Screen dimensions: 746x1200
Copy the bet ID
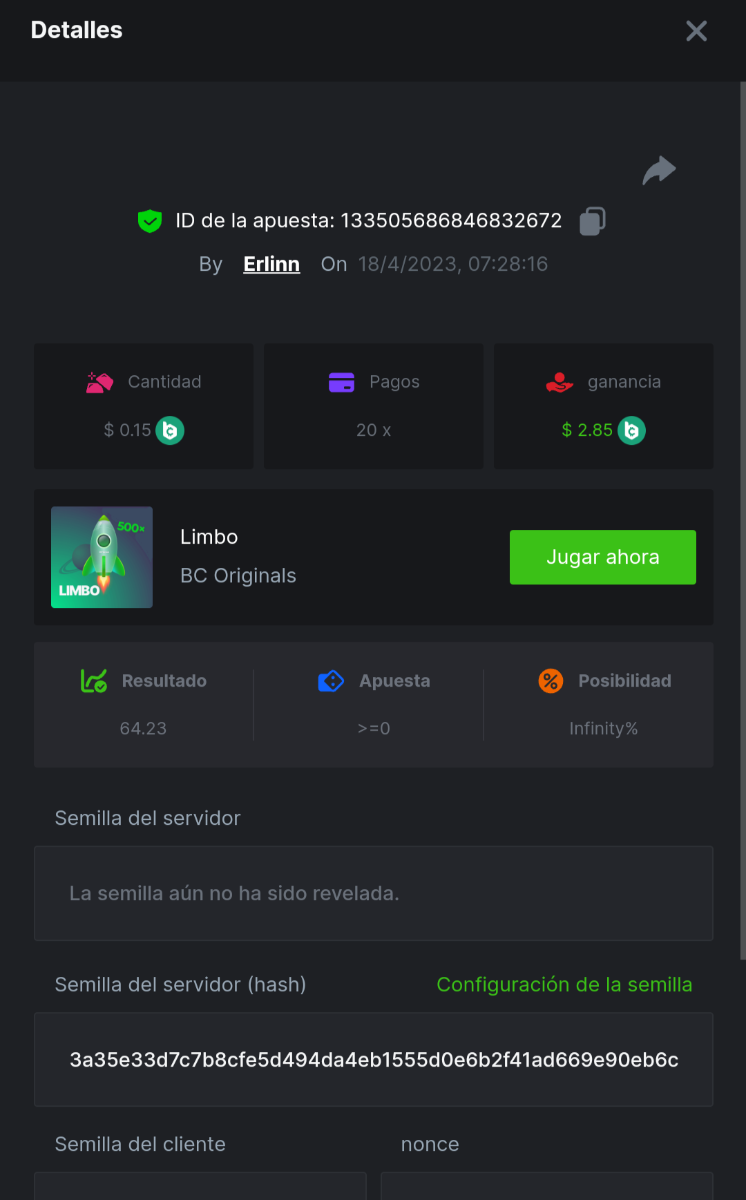592,221
